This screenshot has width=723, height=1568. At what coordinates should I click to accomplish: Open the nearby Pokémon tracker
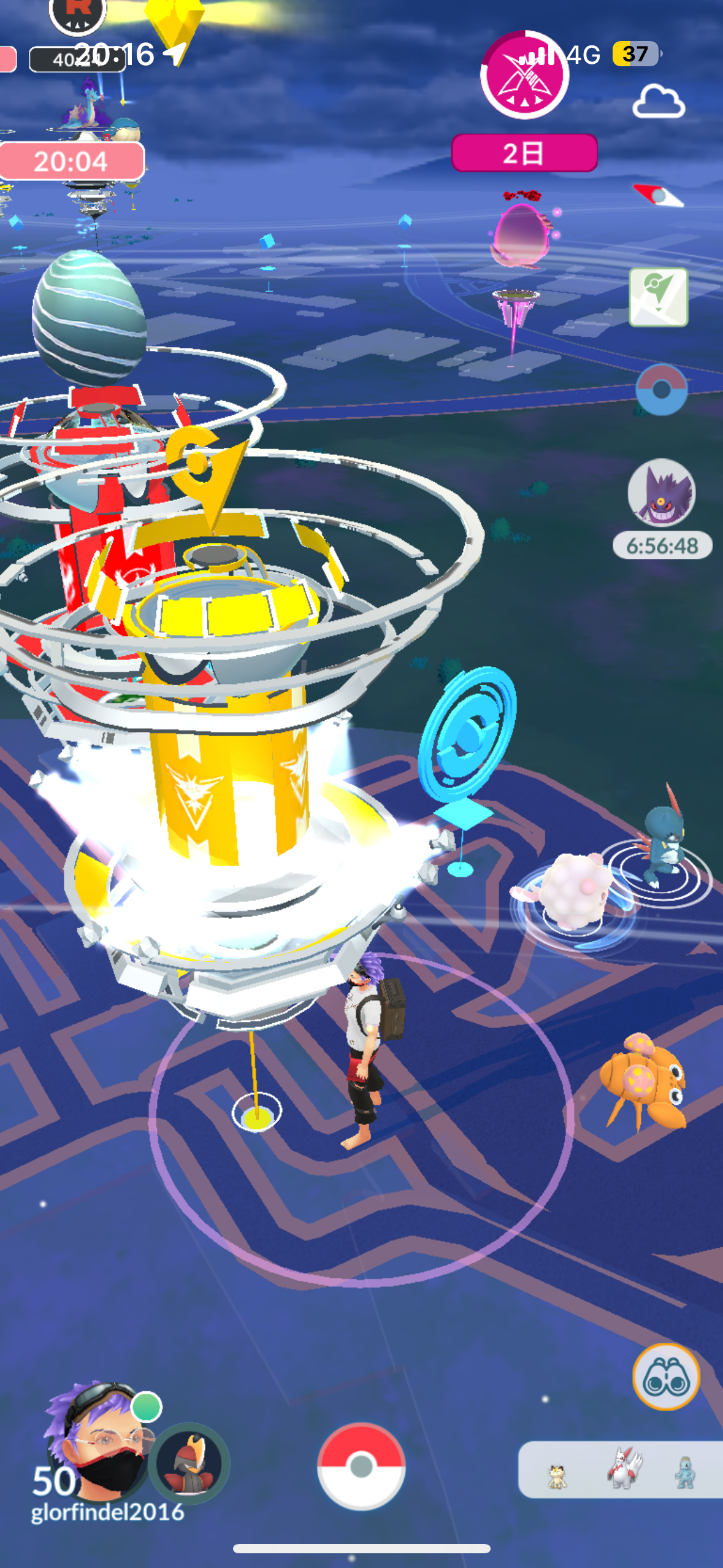[x=621, y=1469]
